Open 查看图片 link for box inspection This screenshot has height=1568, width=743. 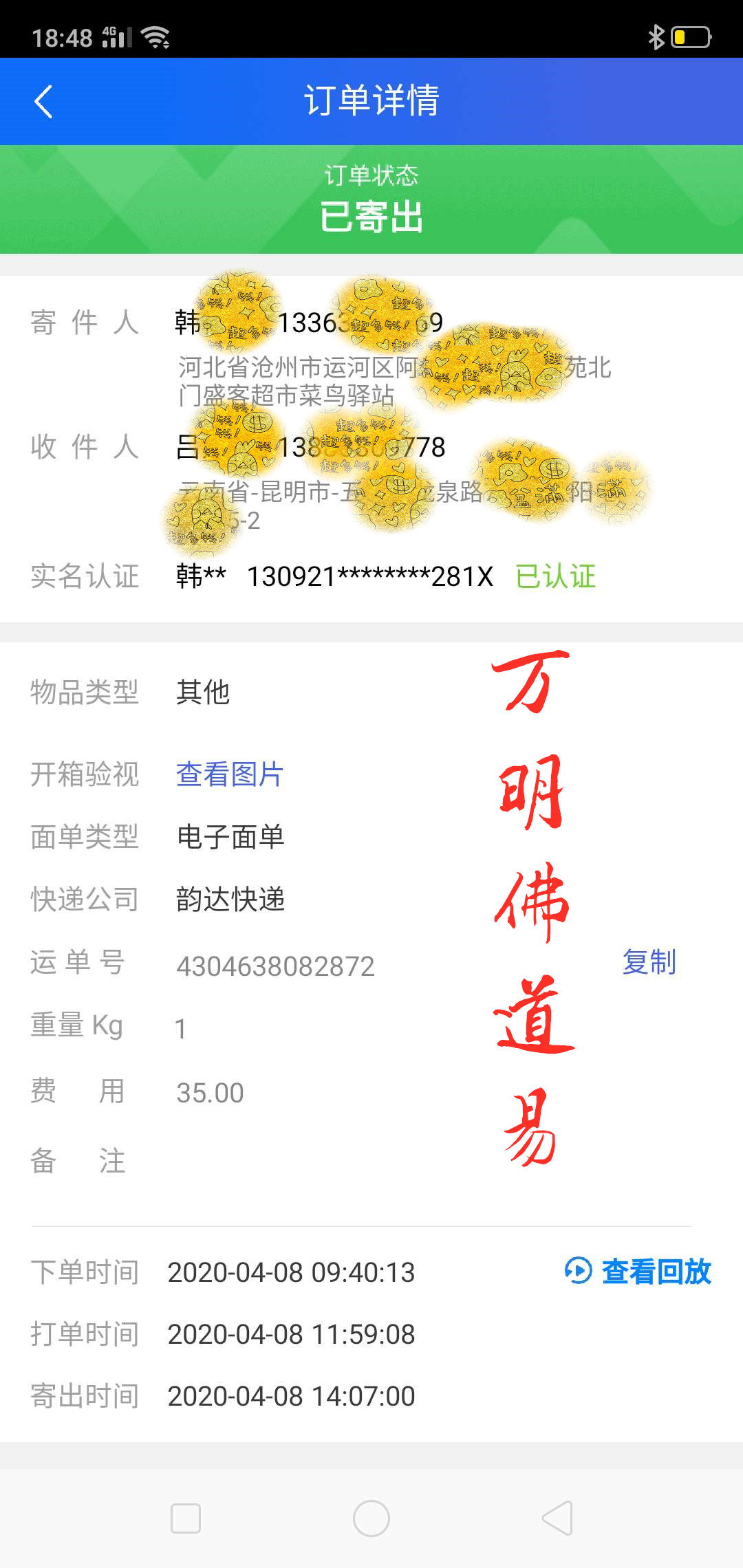pyautogui.click(x=230, y=774)
